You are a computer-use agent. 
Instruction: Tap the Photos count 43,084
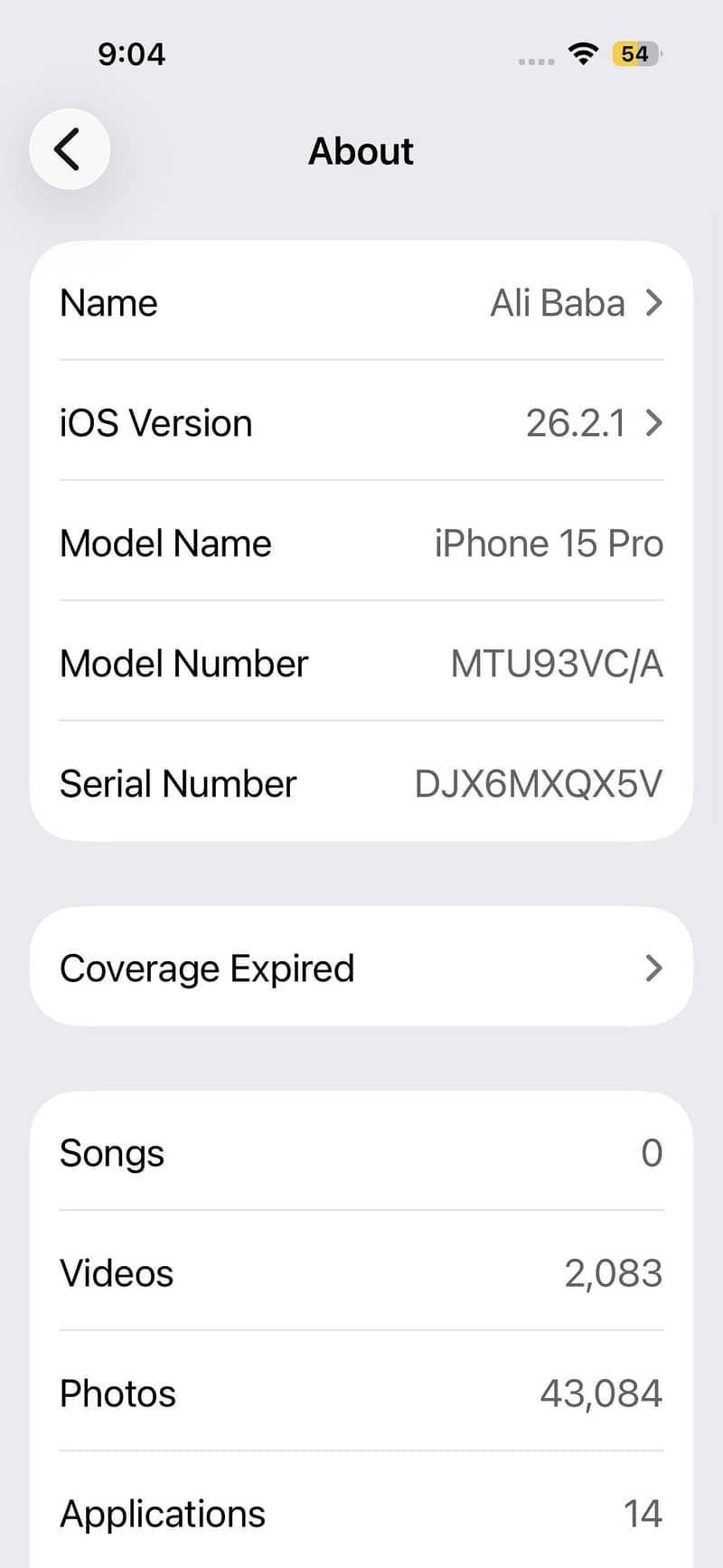coord(600,1393)
